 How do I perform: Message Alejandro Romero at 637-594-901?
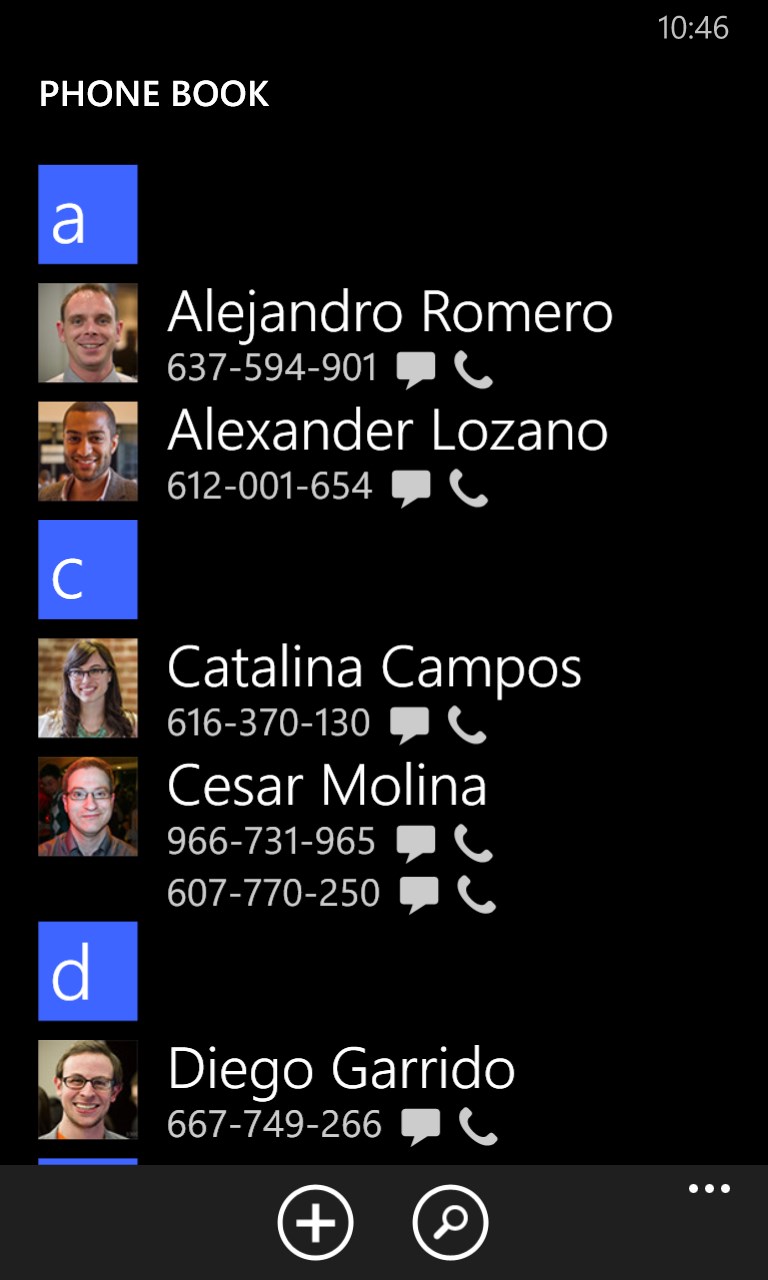(416, 370)
